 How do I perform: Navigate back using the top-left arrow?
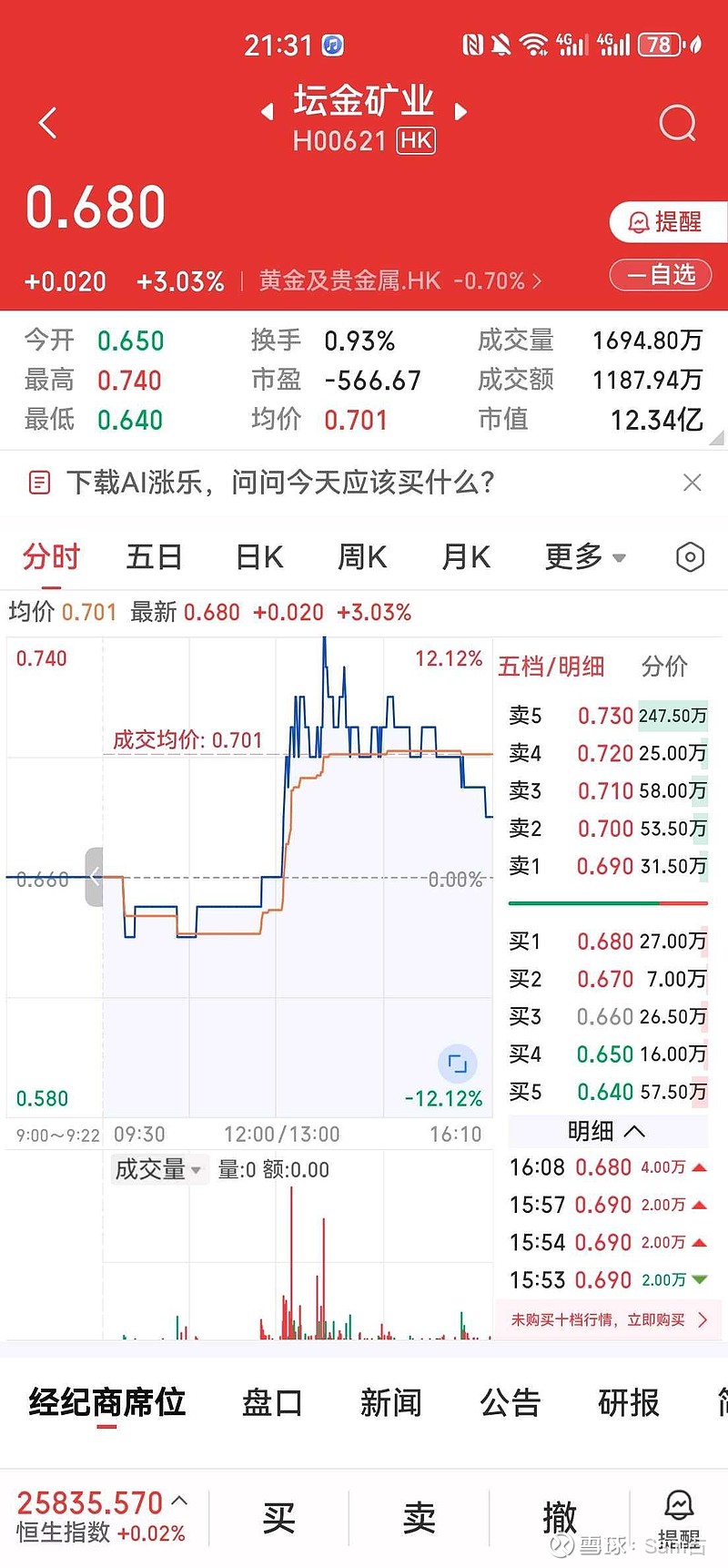47,123
